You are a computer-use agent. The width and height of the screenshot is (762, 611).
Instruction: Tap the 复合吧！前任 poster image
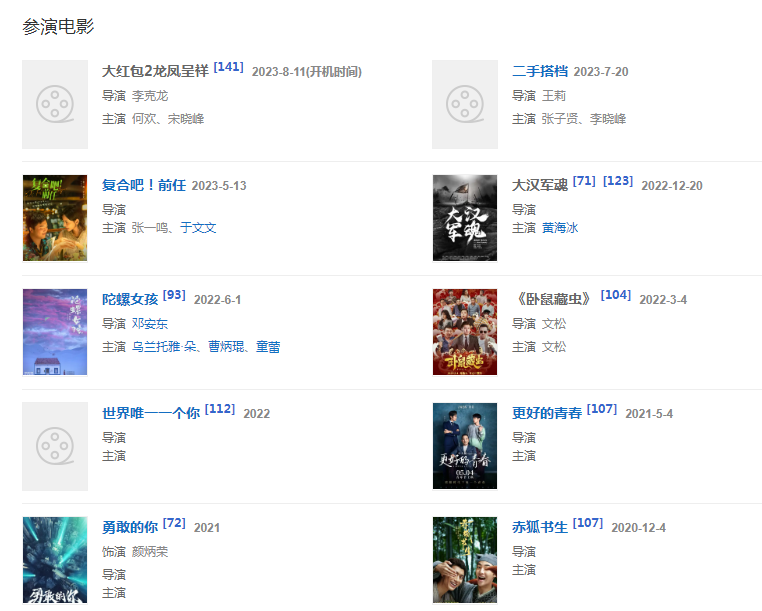[55, 218]
